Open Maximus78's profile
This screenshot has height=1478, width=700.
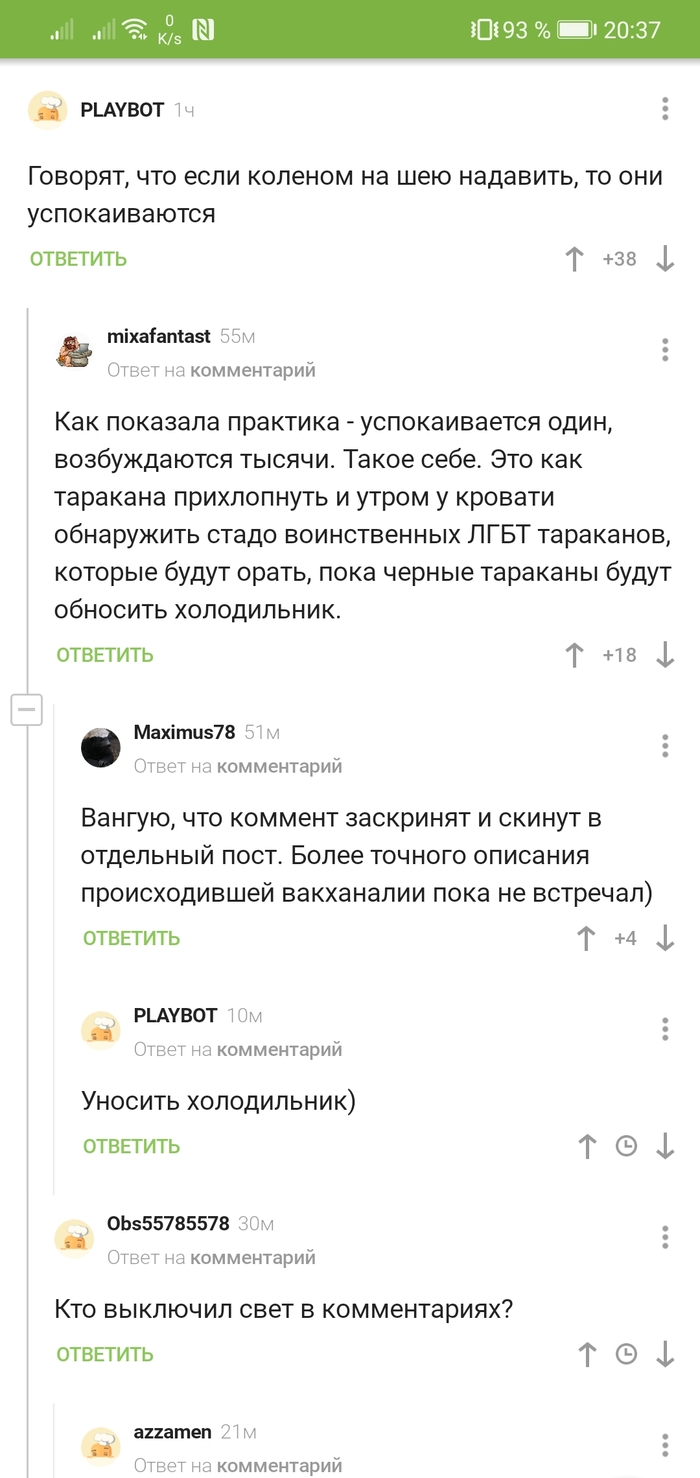click(184, 732)
